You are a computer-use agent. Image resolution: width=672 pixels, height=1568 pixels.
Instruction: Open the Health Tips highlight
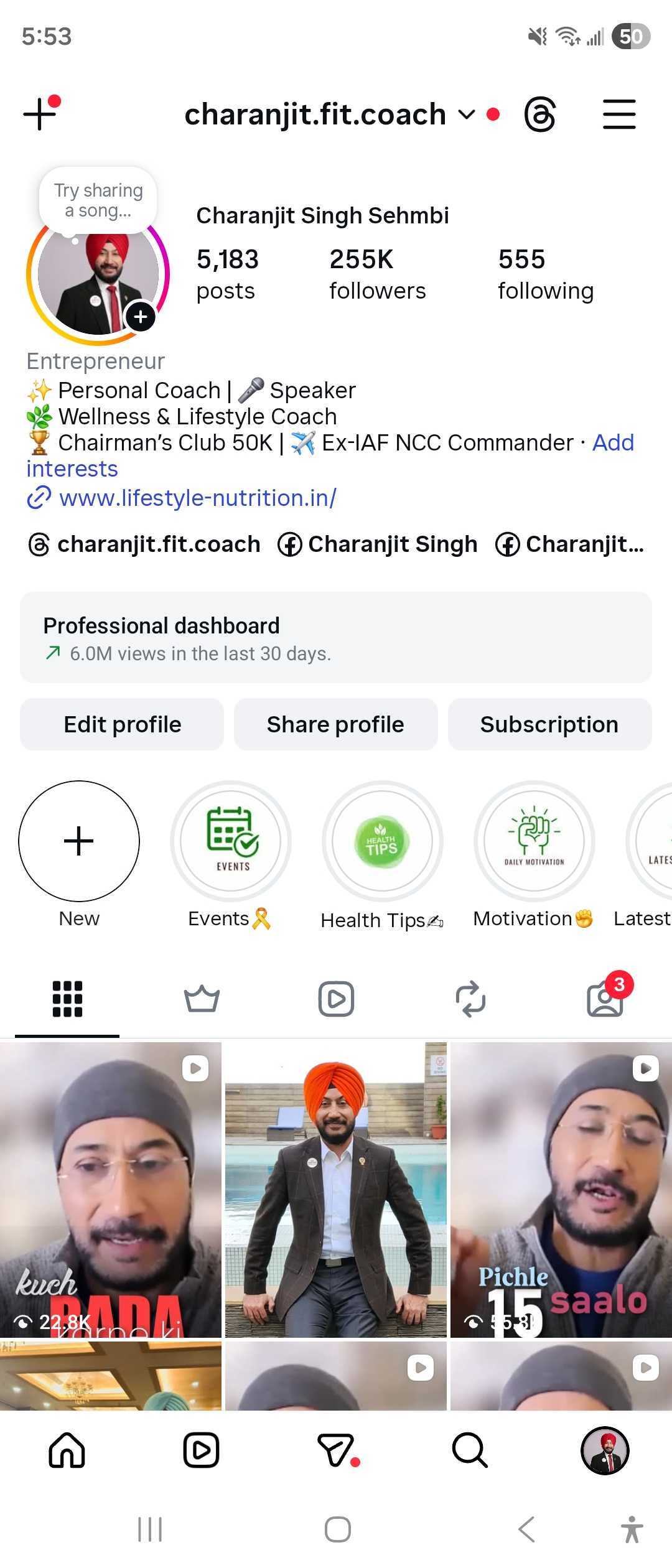click(x=382, y=841)
